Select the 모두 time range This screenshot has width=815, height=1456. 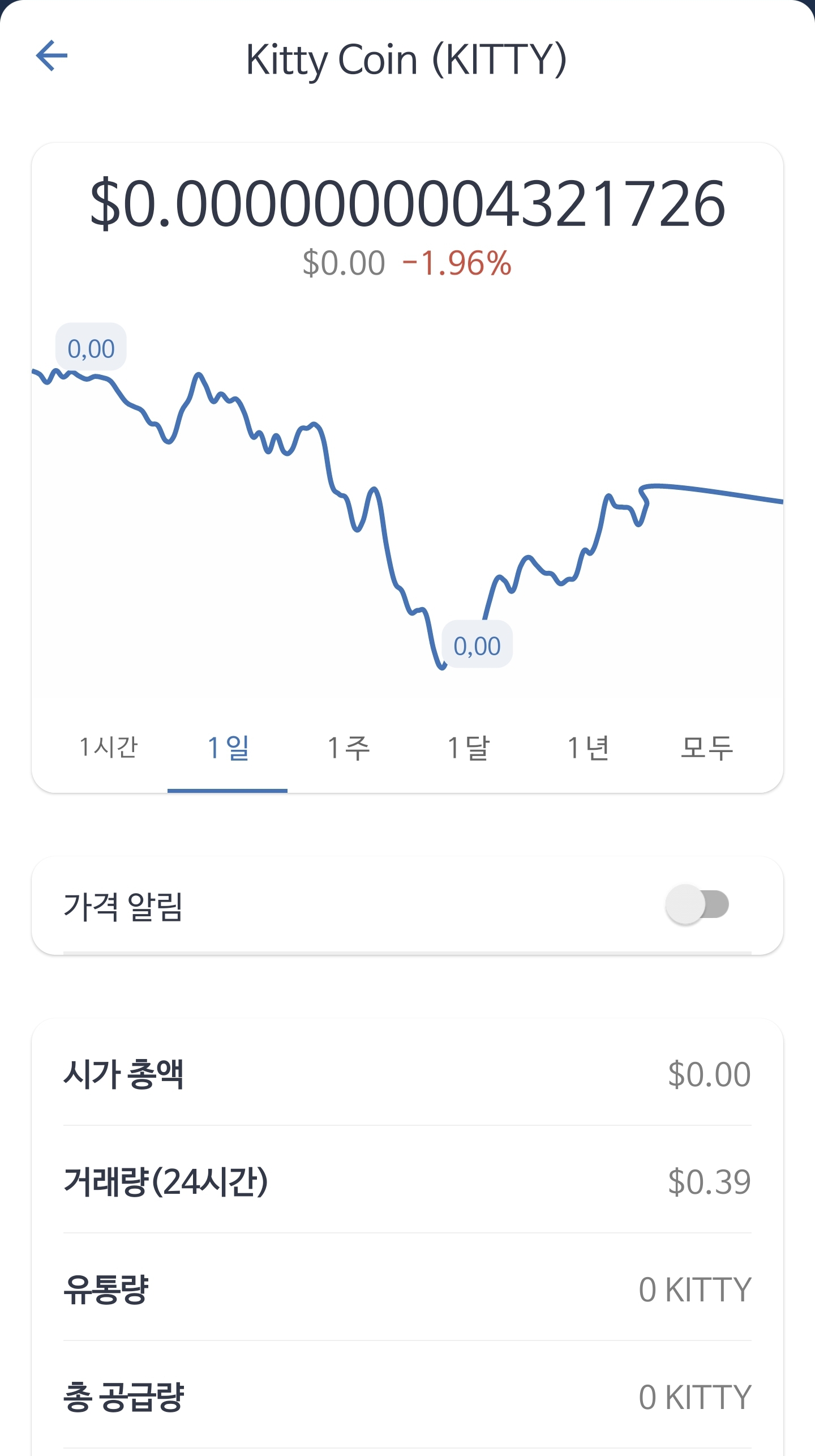click(707, 748)
